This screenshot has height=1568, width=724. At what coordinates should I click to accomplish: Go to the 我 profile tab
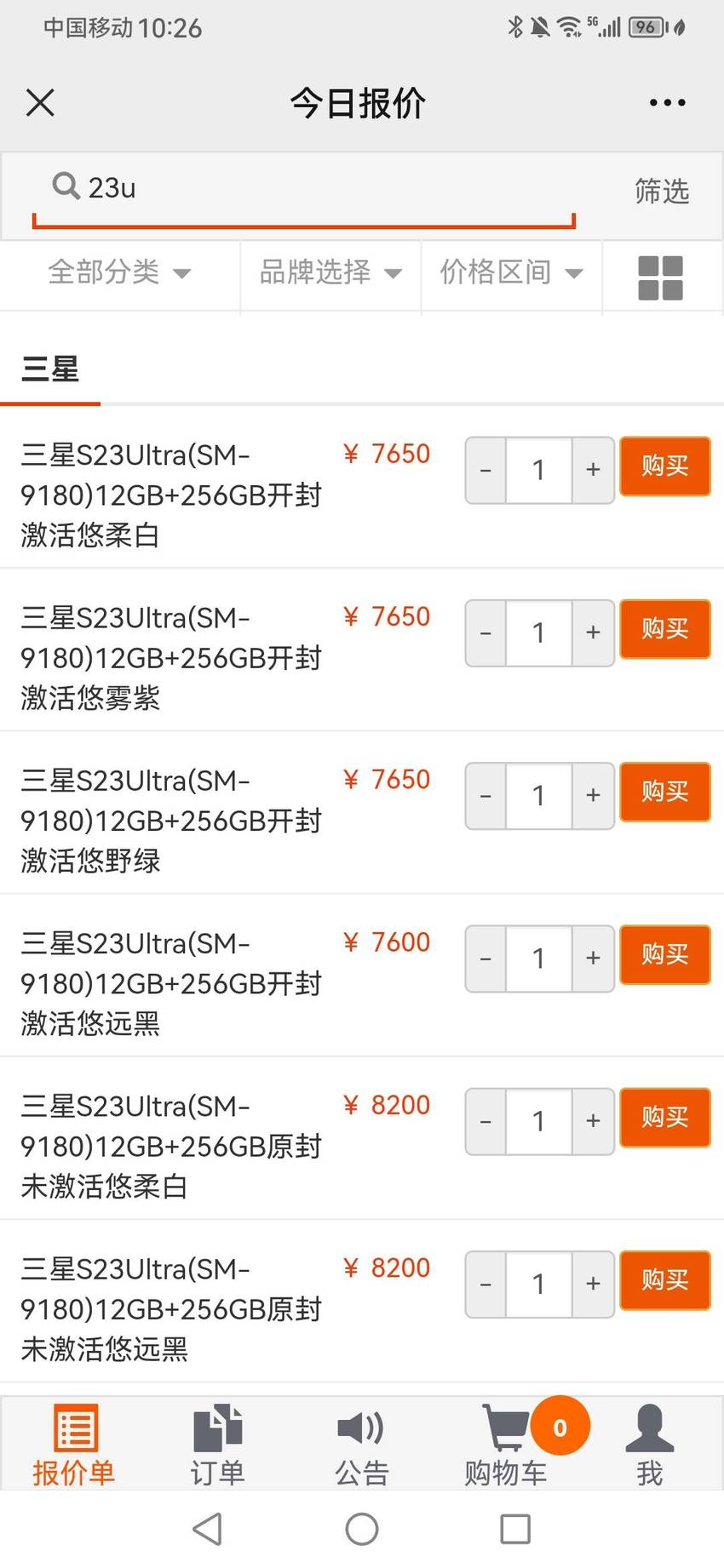click(x=650, y=1444)
